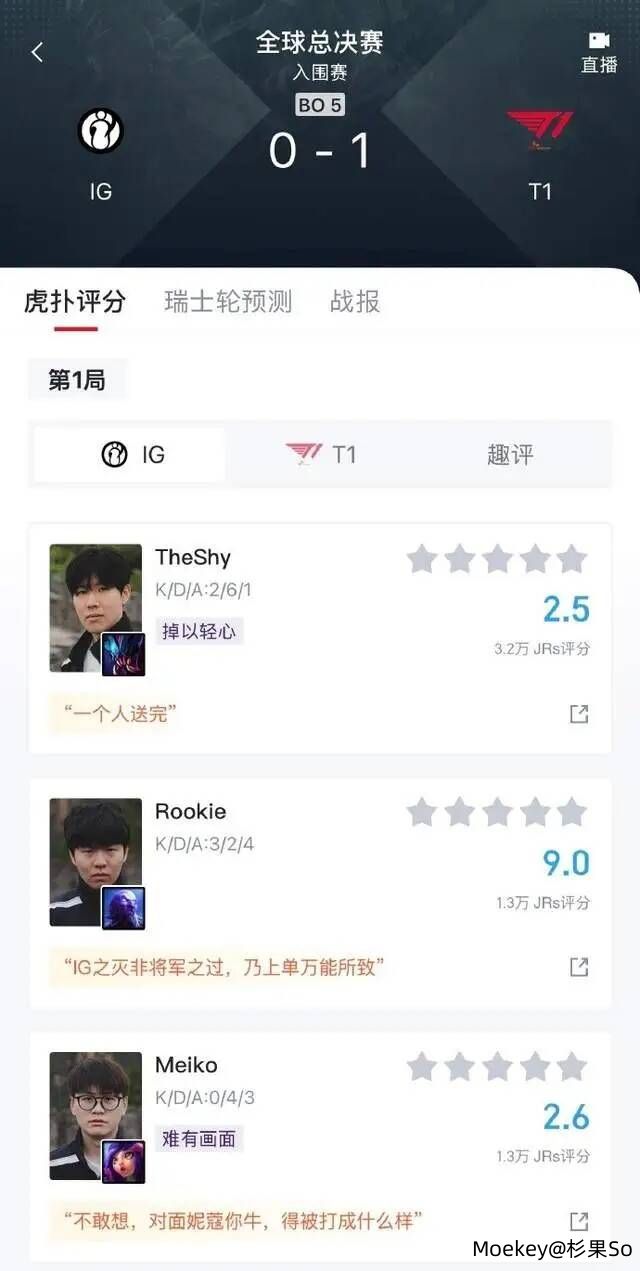The width and height of the screenshot is (640, 1271).
Task: Go back using the top-left arrow
Action: (37, 52)
